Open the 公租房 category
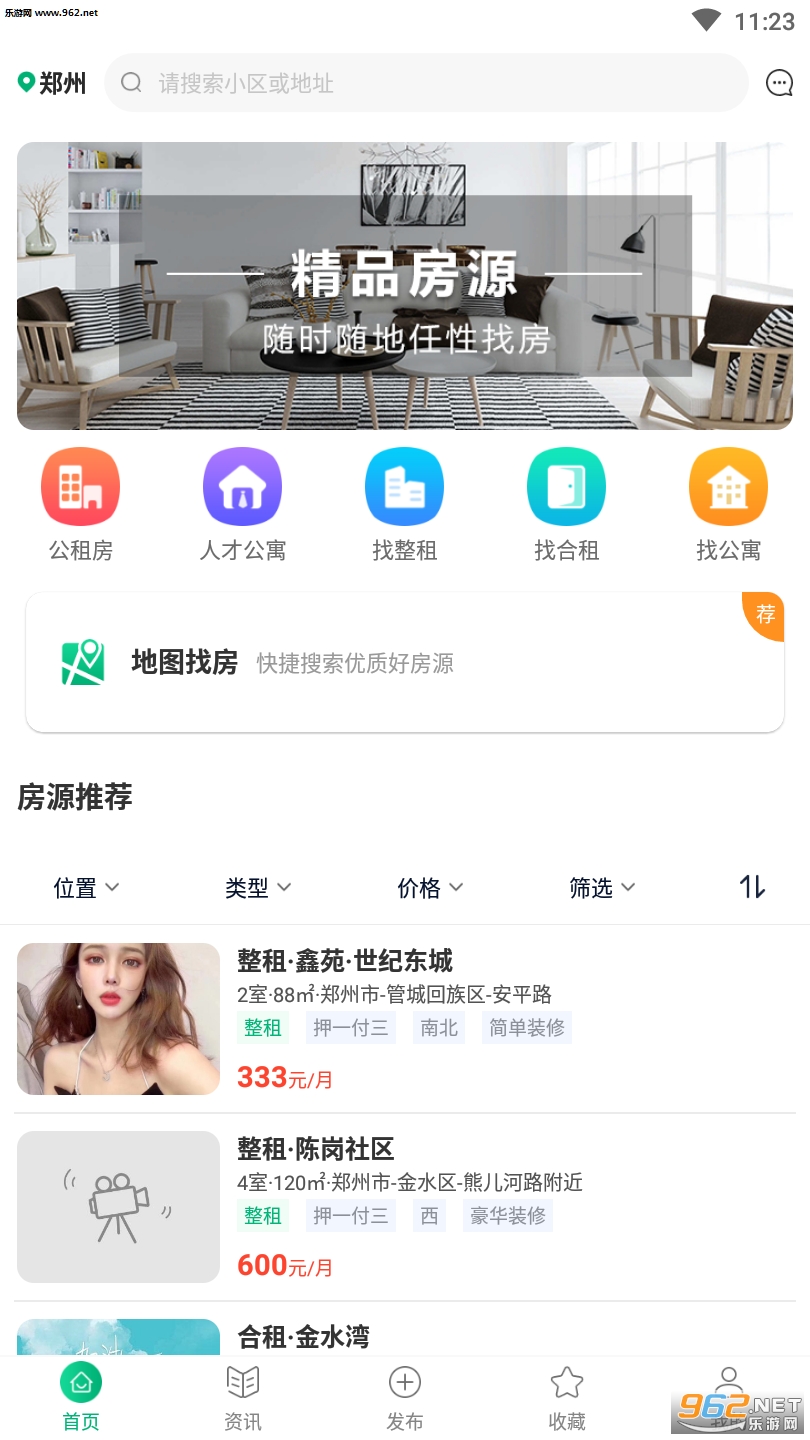Screen dimensions: 810x1440 pos(80,505)
